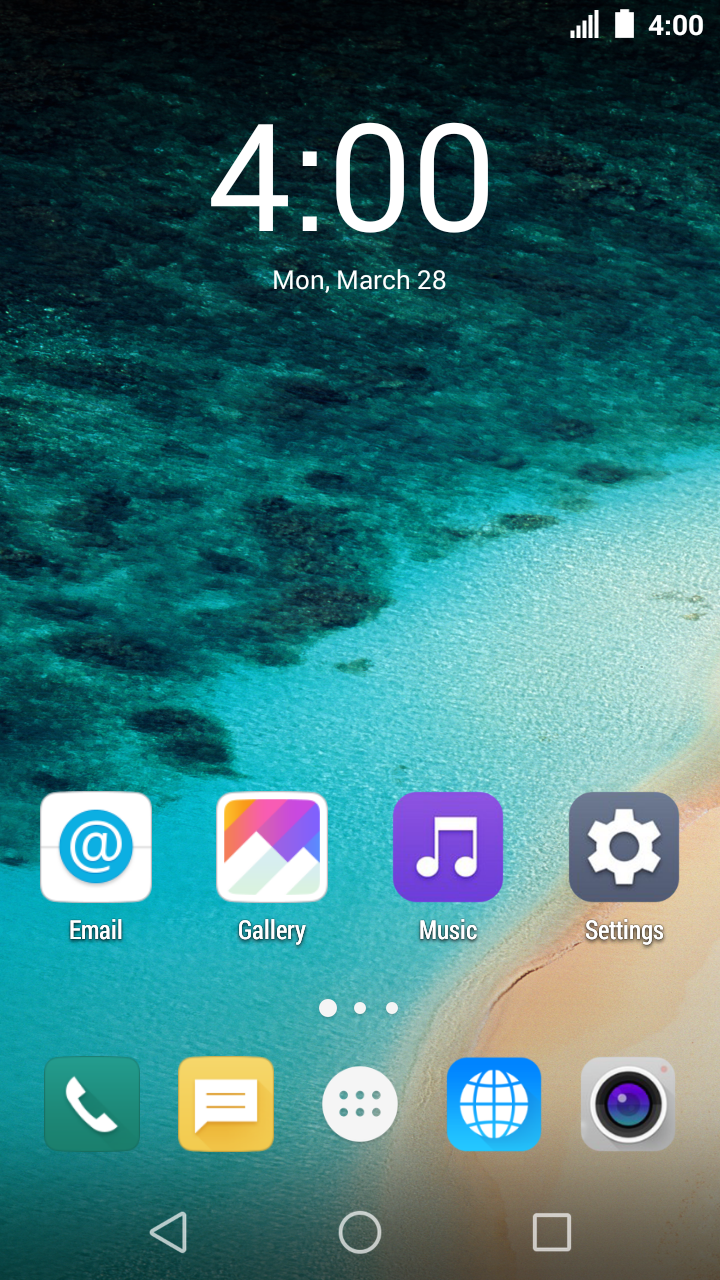Launch the Gallery app
This screenshot has width=720, height=1280.
click(272, 847)
